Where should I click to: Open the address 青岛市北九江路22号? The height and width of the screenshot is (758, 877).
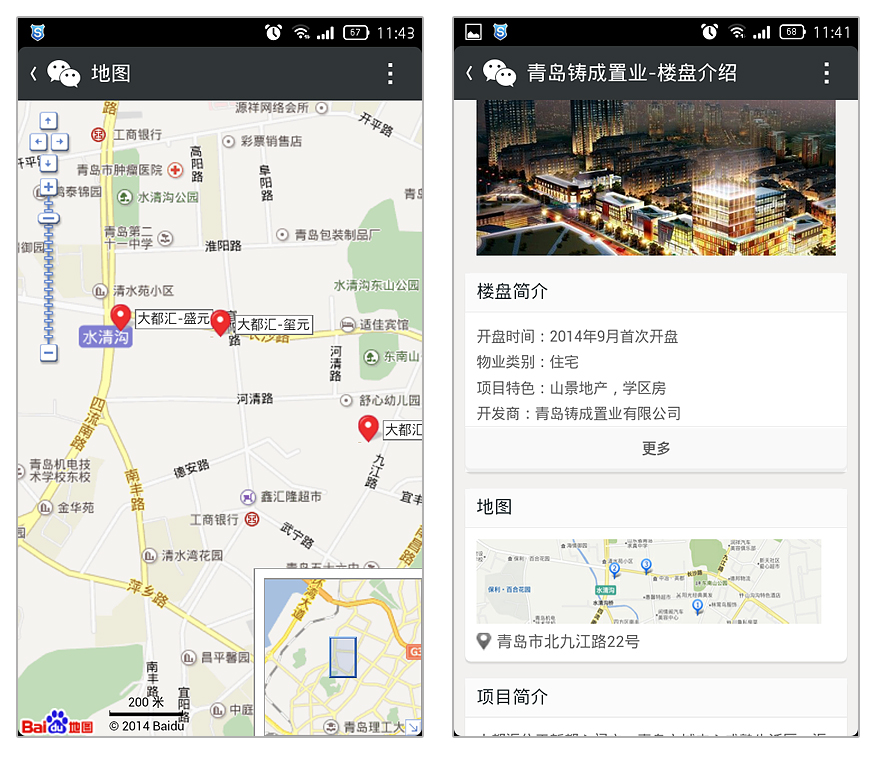568,642
